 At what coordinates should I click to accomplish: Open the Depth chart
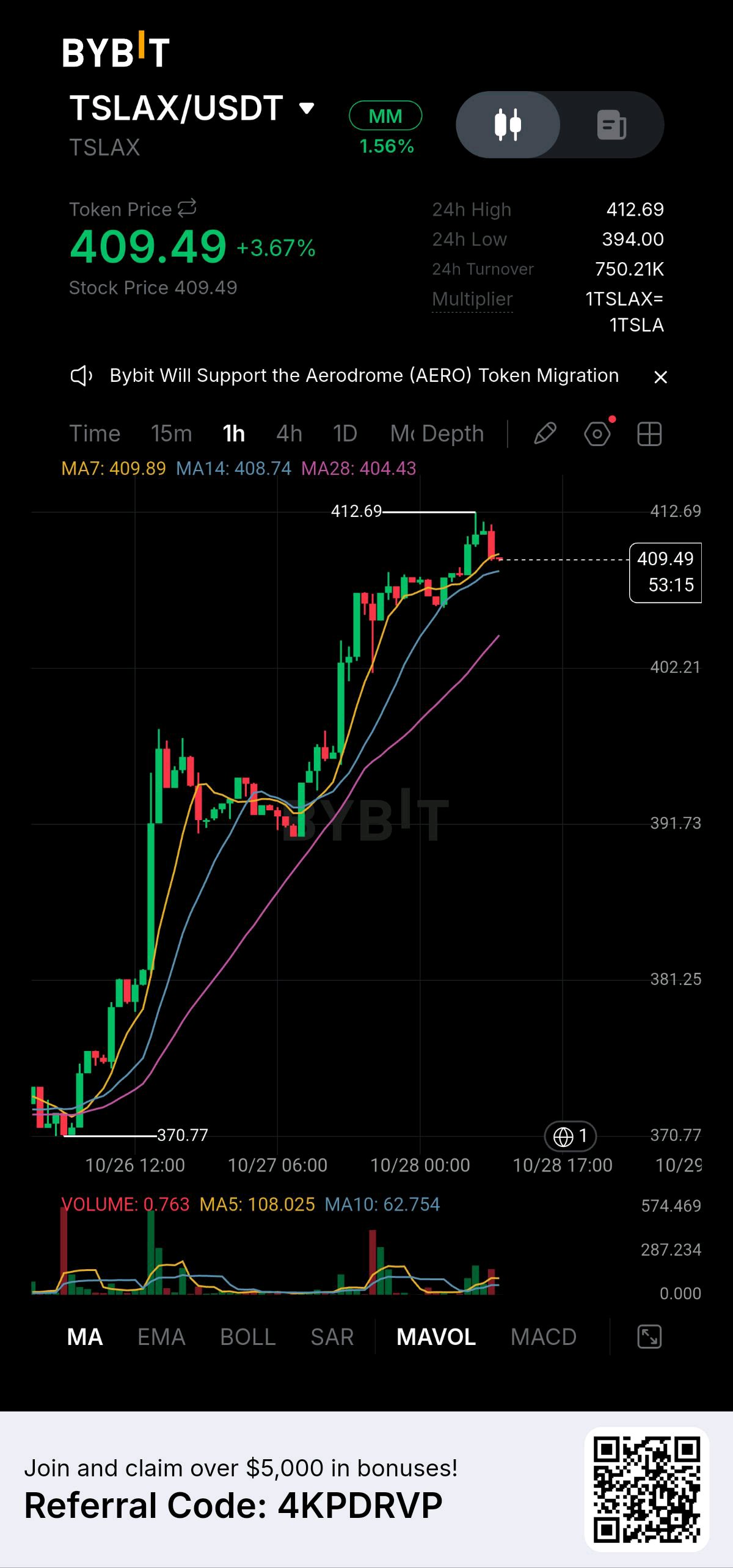[453, 433]
